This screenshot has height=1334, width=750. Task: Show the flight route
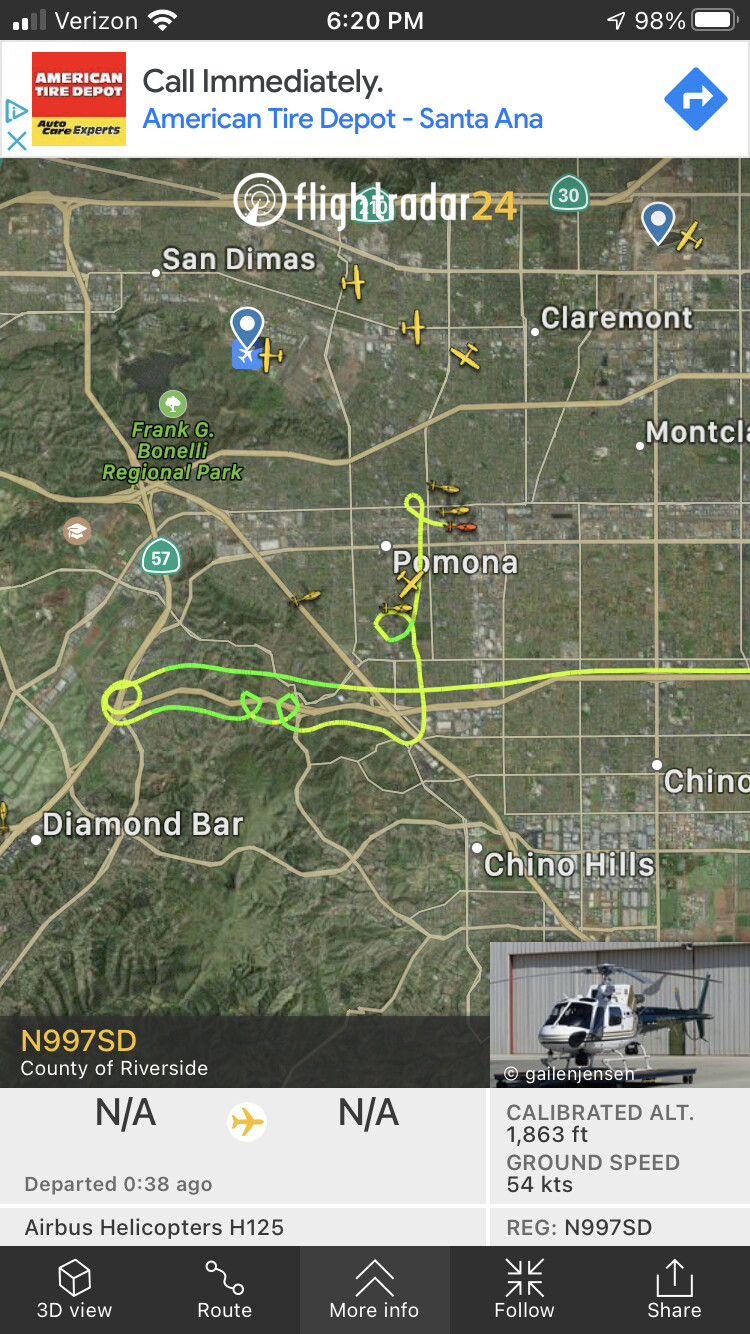click(x=224, y=1289)
